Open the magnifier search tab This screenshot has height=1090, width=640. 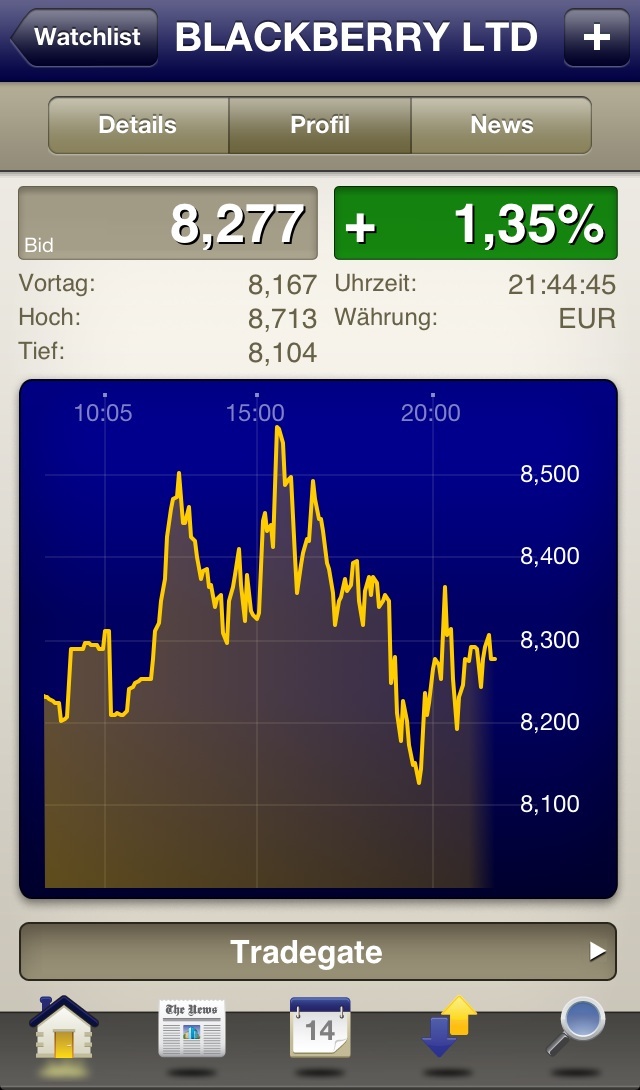tap(576, 1028)
